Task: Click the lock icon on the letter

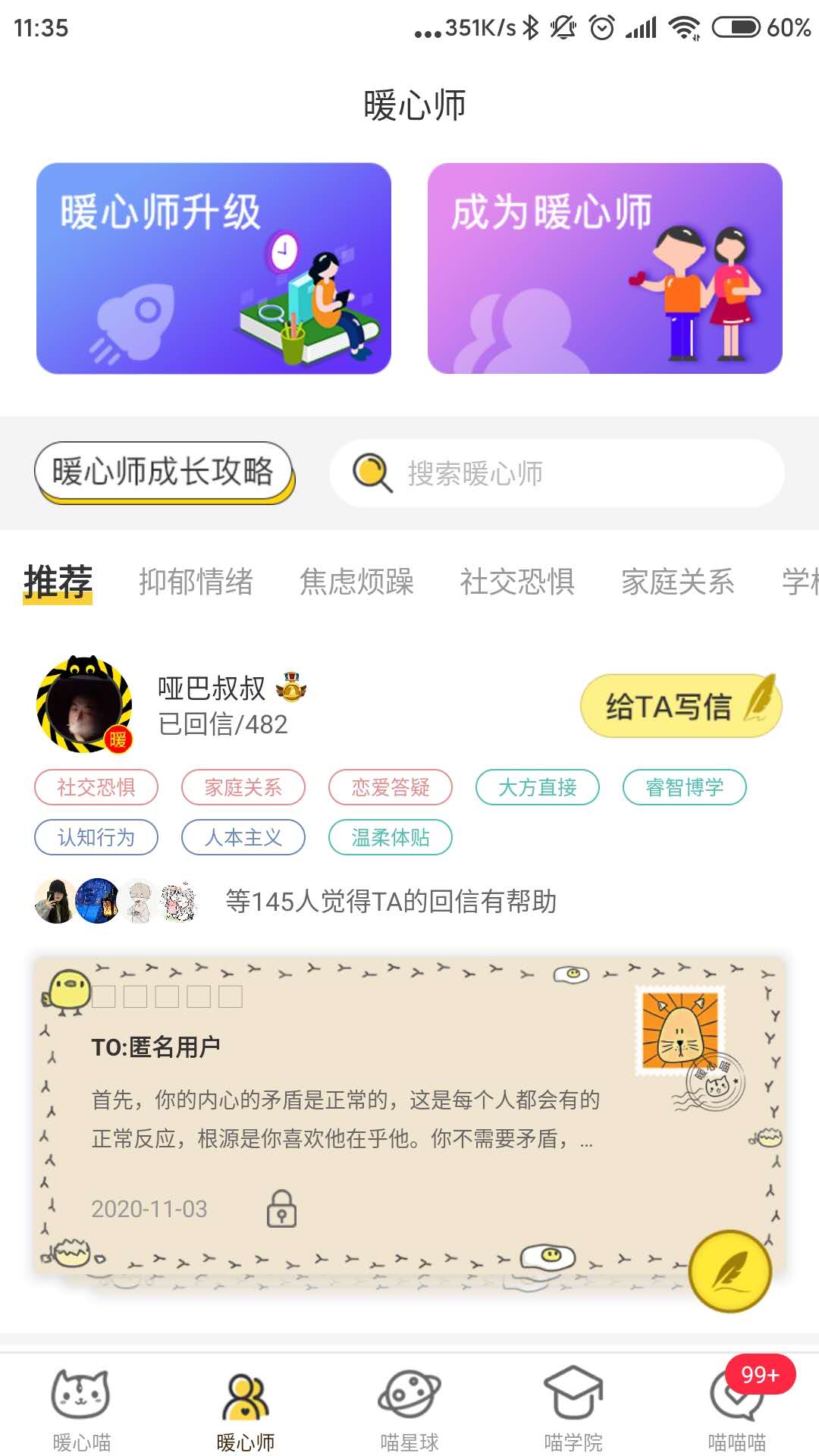Action: tap(281, 1209)
